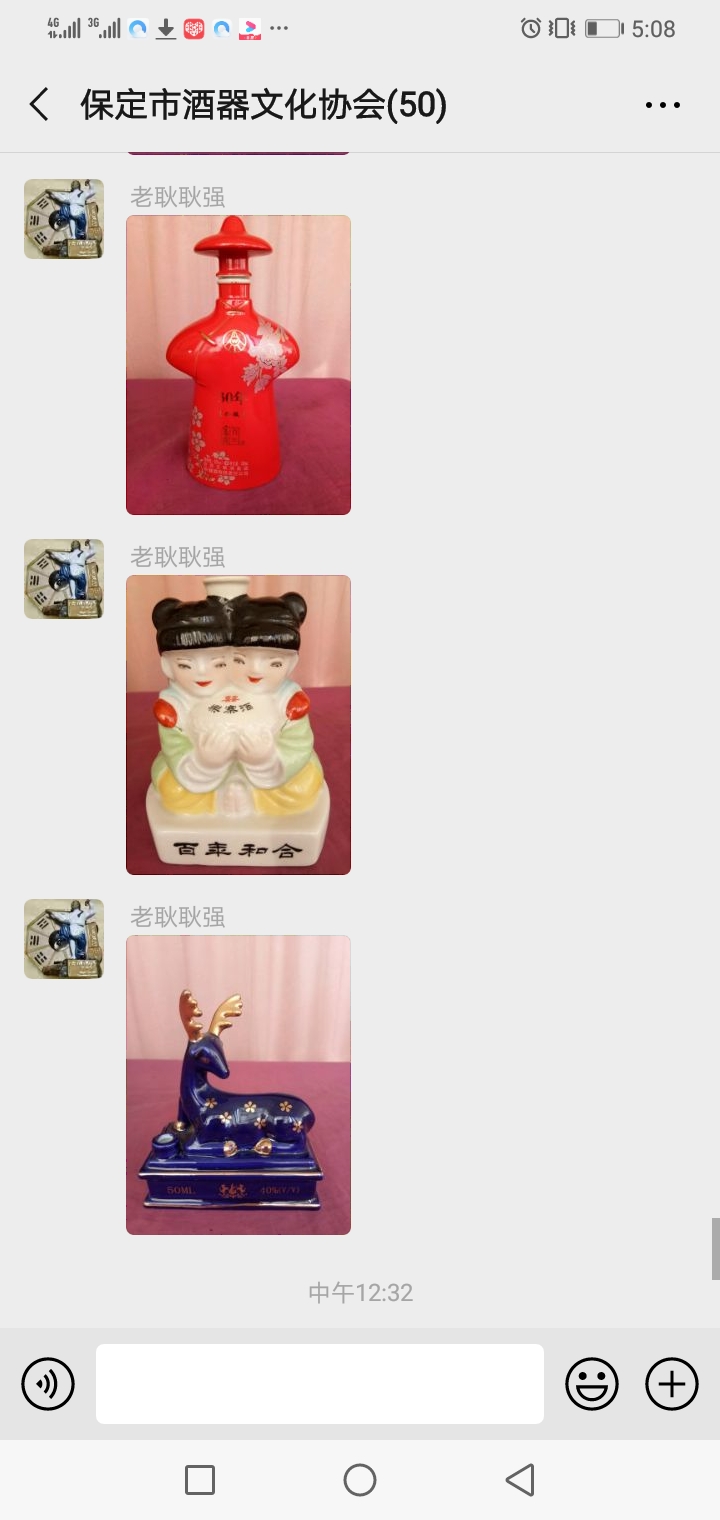The width and height of the screenshot is (720, 1520).
Task: Show recent apps from navigation bar
Action: click(x=200, y=1480)
